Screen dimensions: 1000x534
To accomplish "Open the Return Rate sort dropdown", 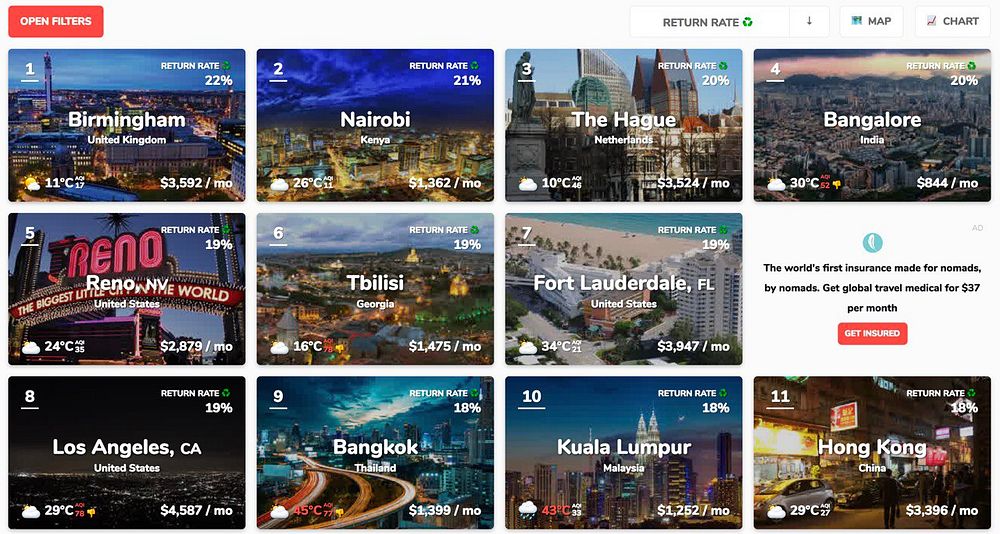I will click(x=708, y=22).
